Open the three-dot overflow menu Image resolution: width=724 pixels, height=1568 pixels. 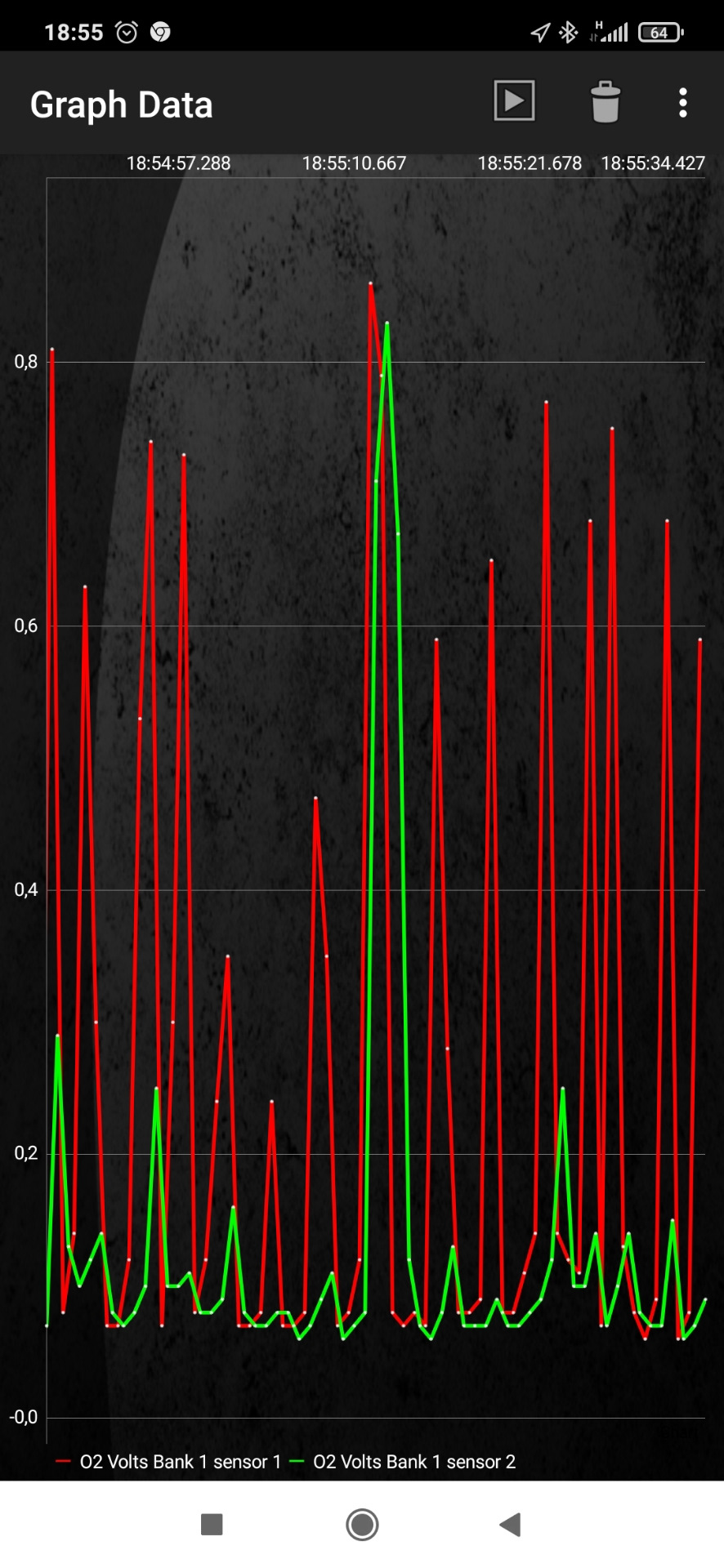click(x=683, y=103)
